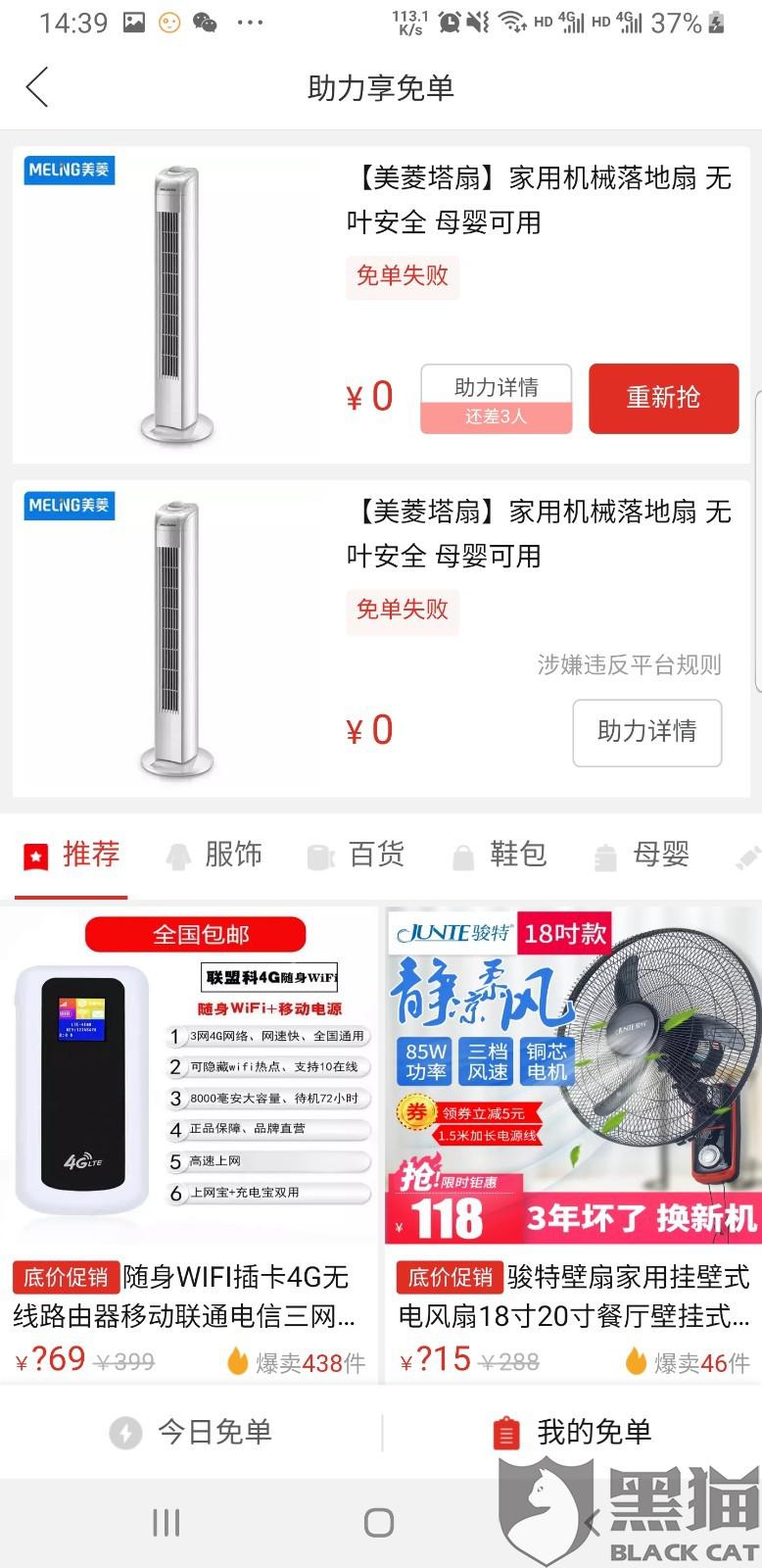Screen dimensions: 762x1568
Task: Open 助力详情 showing 还差3人
Action: click(496, 399)
